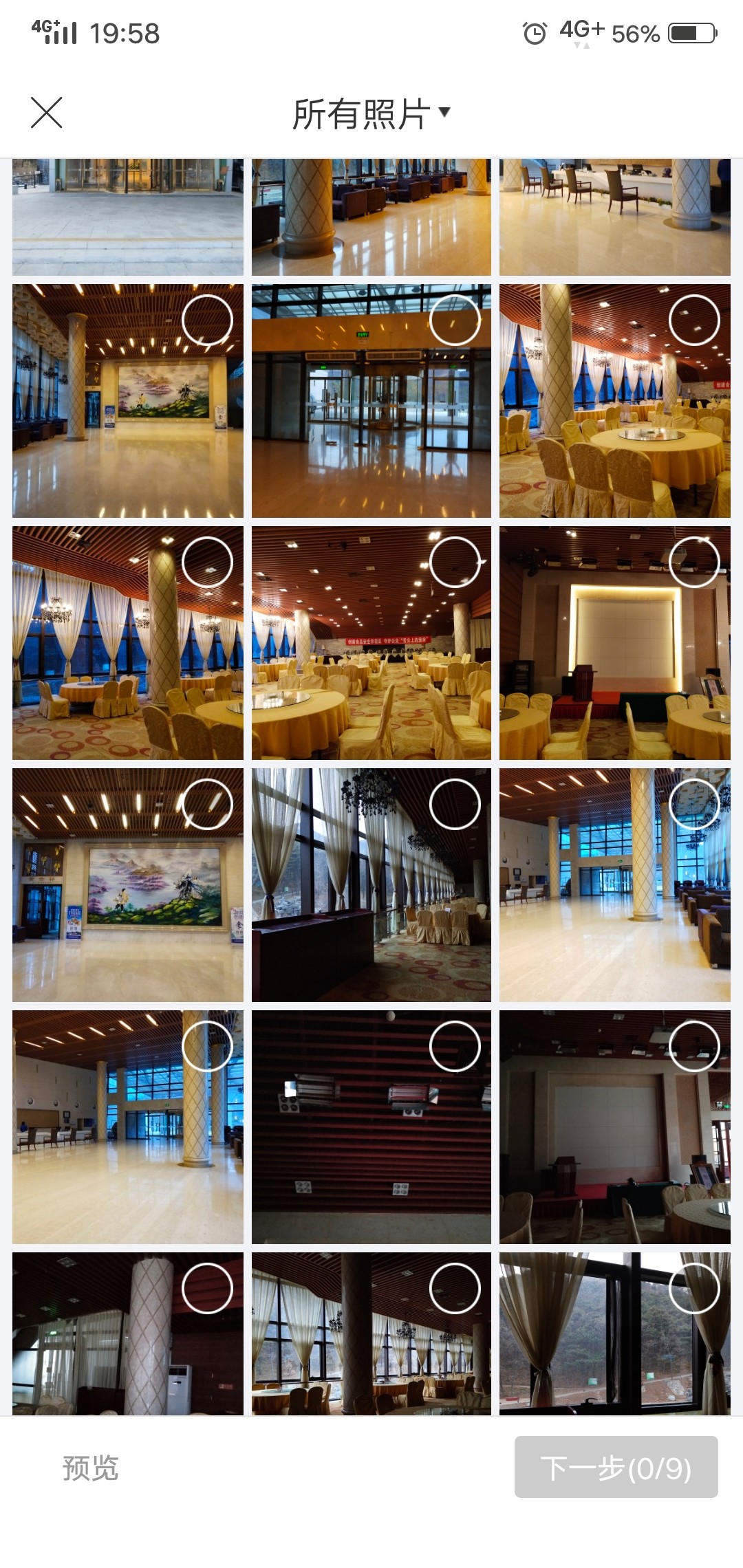Select the dark red wall with heaters photo
743x1568 pixels.
click(455, 1046)
